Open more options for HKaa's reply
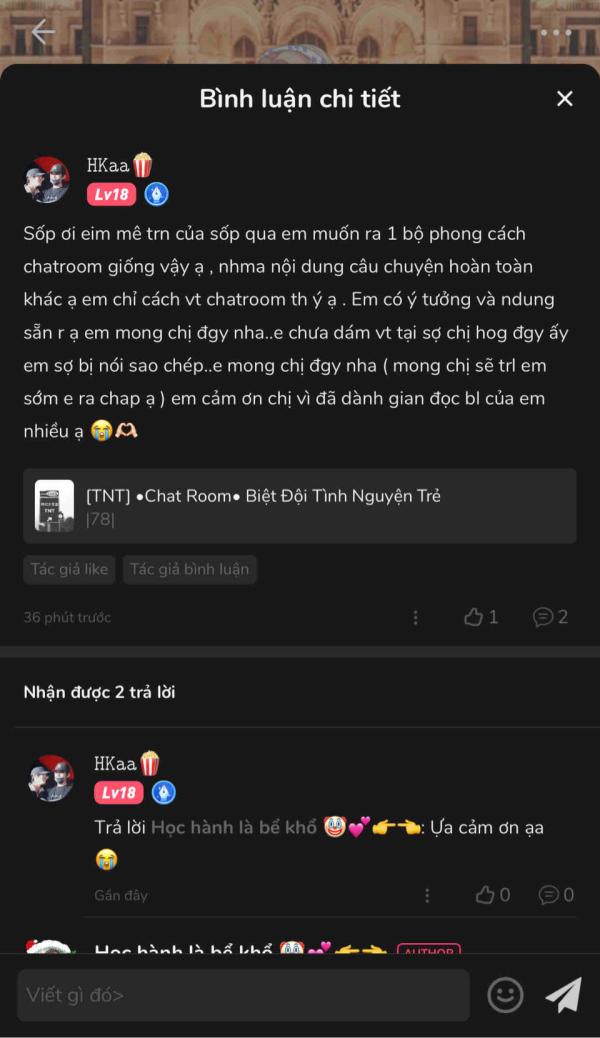This screenshot has height=1038, width=600. pyautogui.click(x=427, y=895)
